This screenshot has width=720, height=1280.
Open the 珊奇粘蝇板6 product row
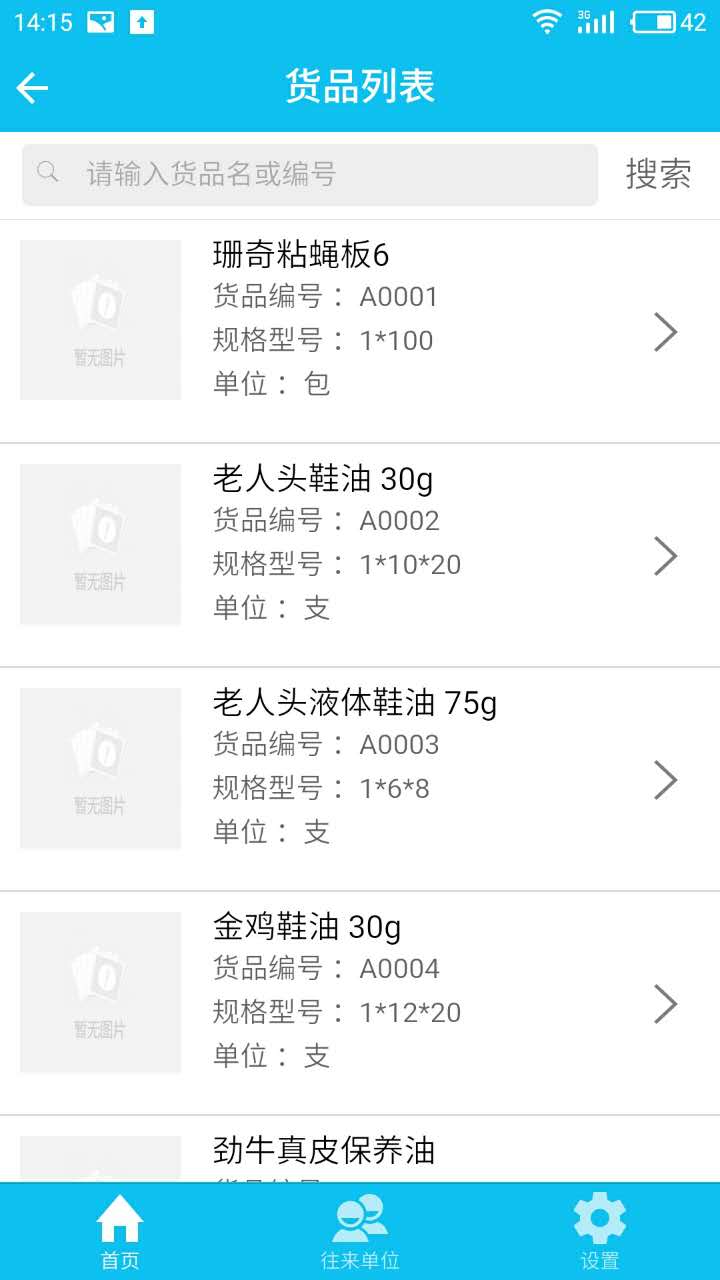point(360,332)
